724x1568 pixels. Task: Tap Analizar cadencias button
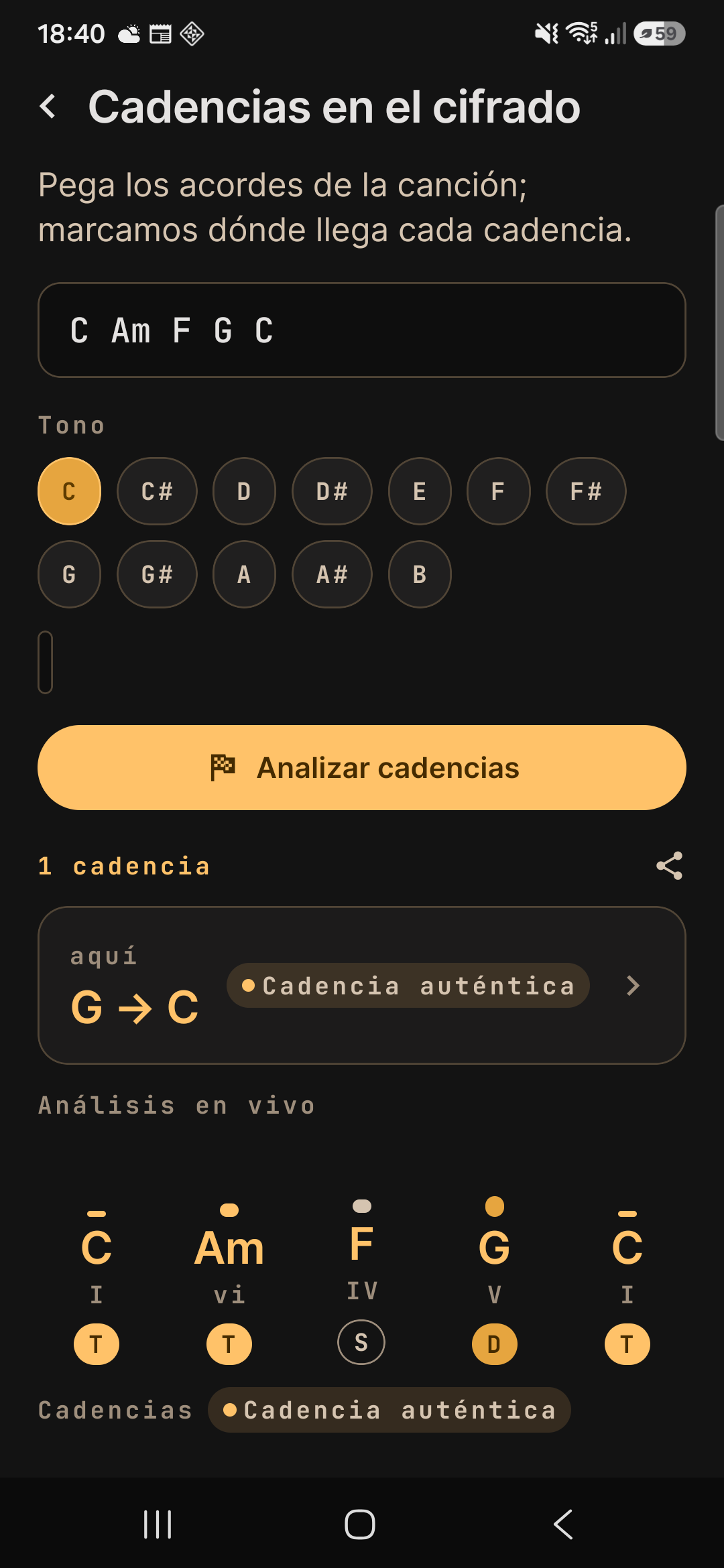[x=362, y=767]
